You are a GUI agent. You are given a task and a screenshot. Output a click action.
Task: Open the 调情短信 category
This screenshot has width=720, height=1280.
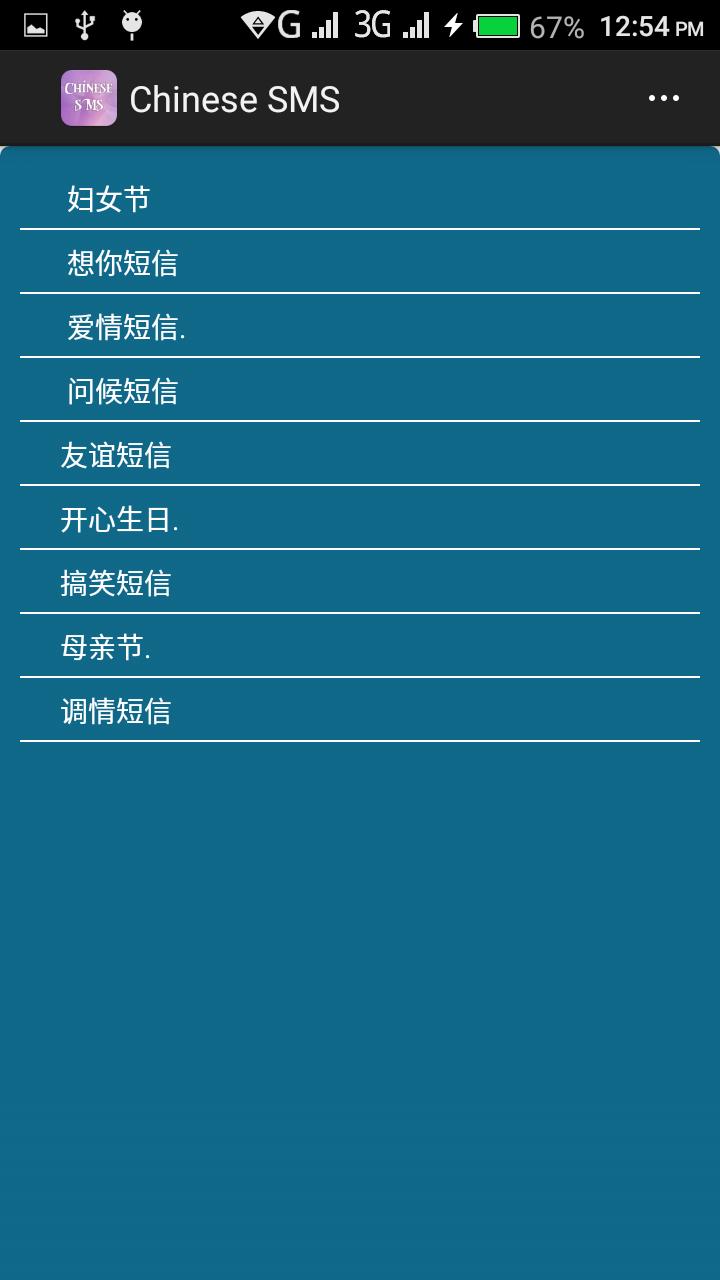click(360, 710)
